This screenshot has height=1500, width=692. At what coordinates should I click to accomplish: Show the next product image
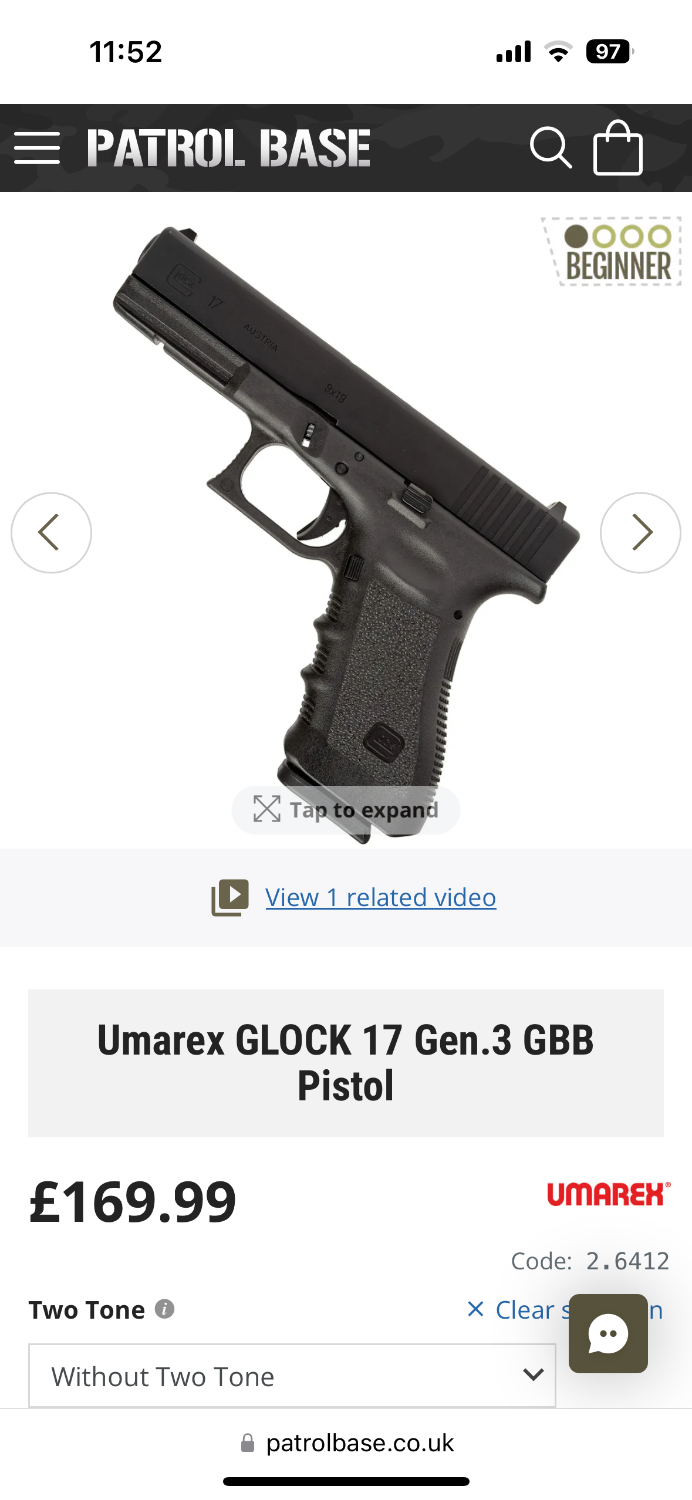640,533
